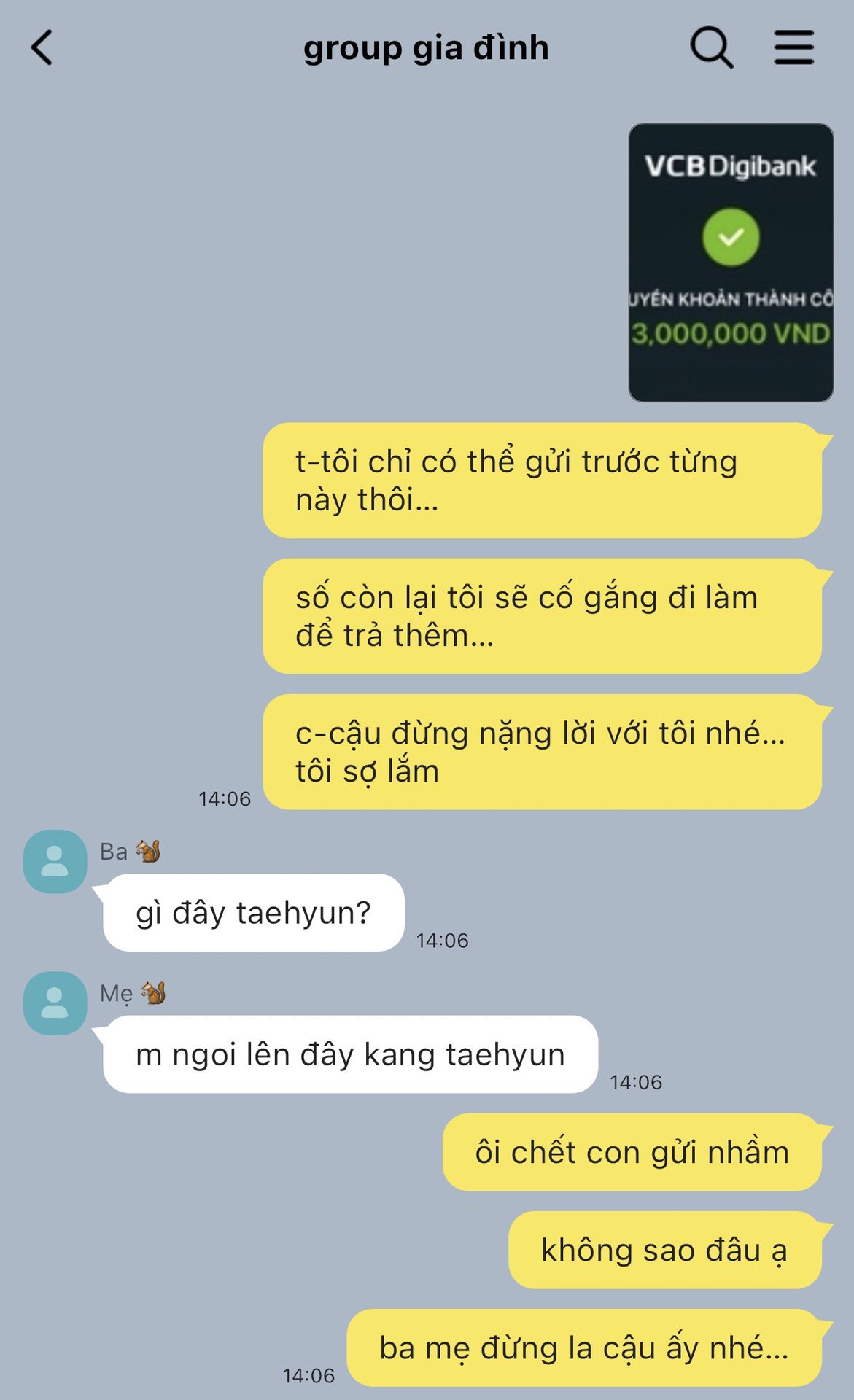The image size is (854, 1400).
Task: Search within this chat
Action: [711, 48]
